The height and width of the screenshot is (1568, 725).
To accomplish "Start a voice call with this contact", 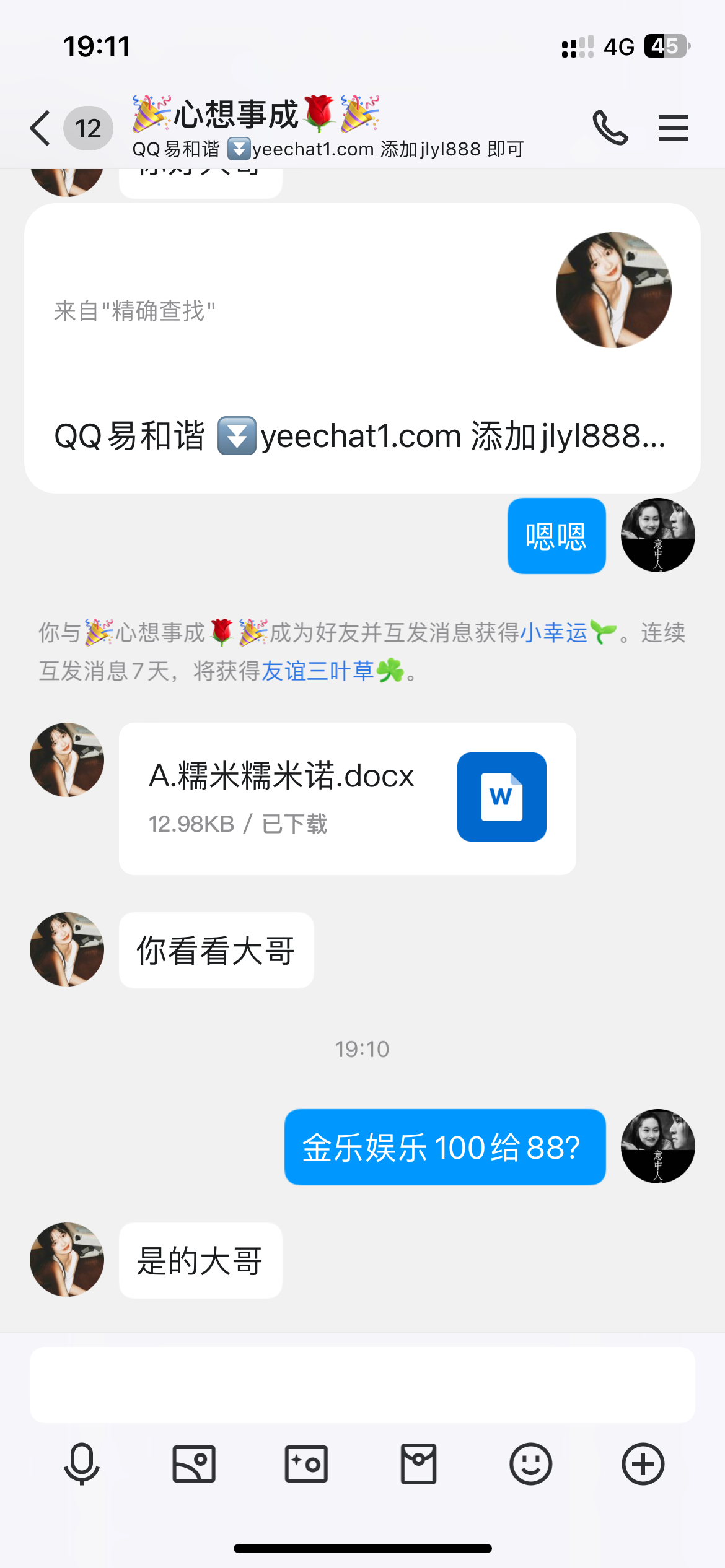I will click(x=610, y=128).
